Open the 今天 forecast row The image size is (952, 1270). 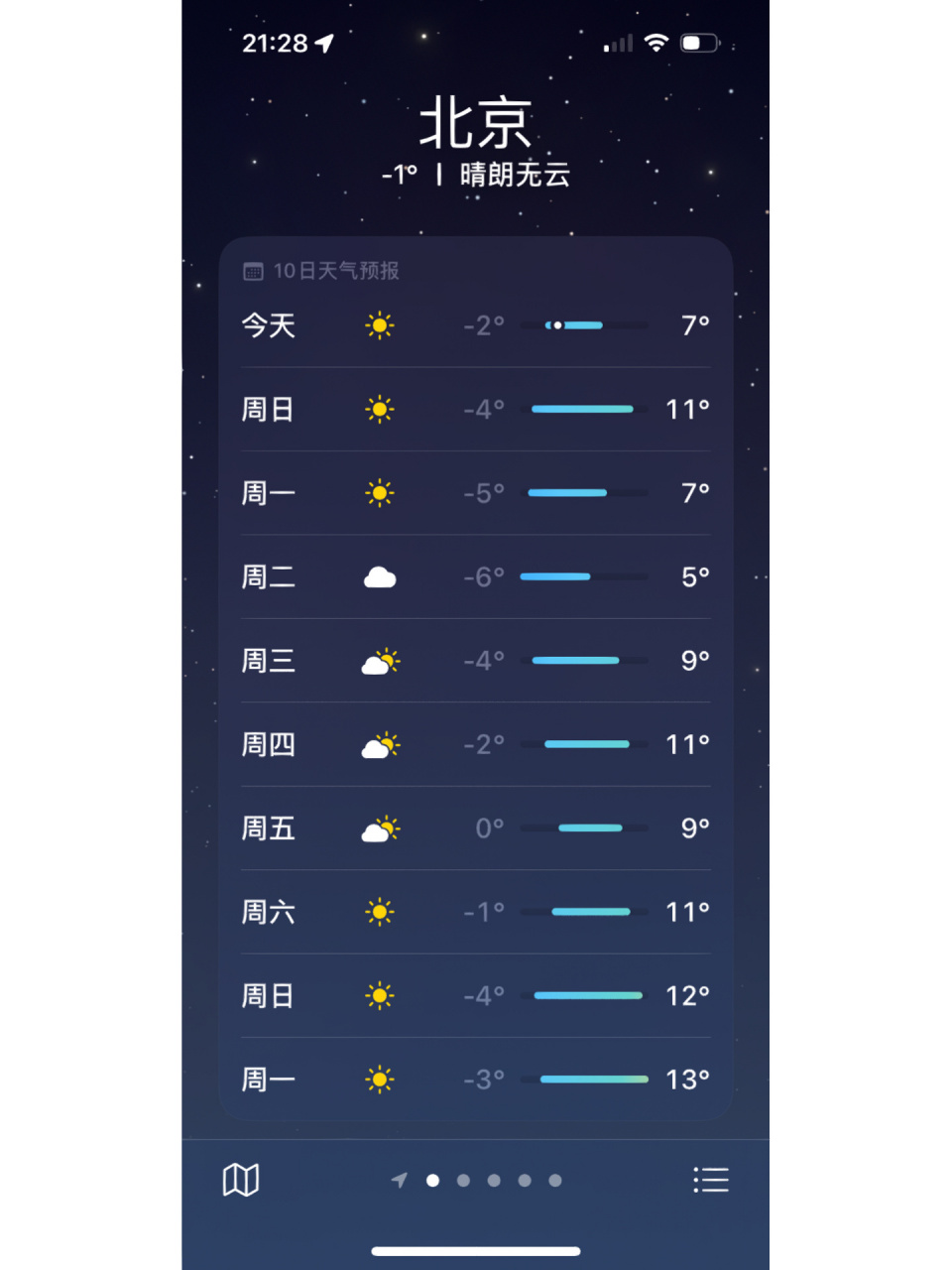click(474, 325)
